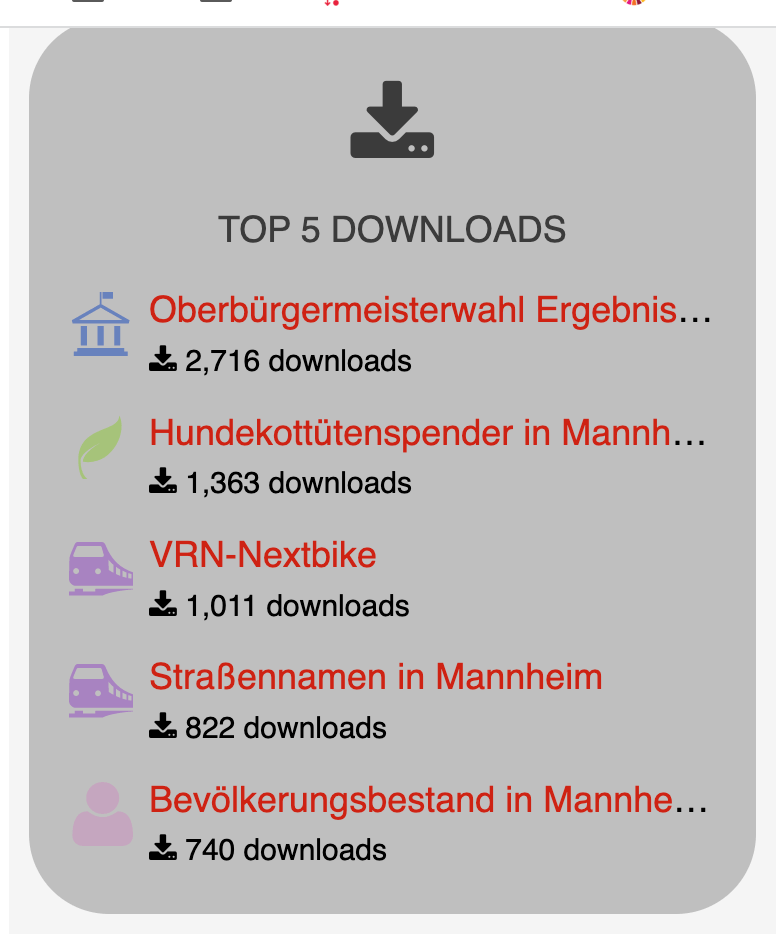Viewport: 776px width, 934px height.
Task: Open the Oberbürgermeisterwahl Ergebnis dataset link
Action: pyautogui.click(x=414, y=310)
